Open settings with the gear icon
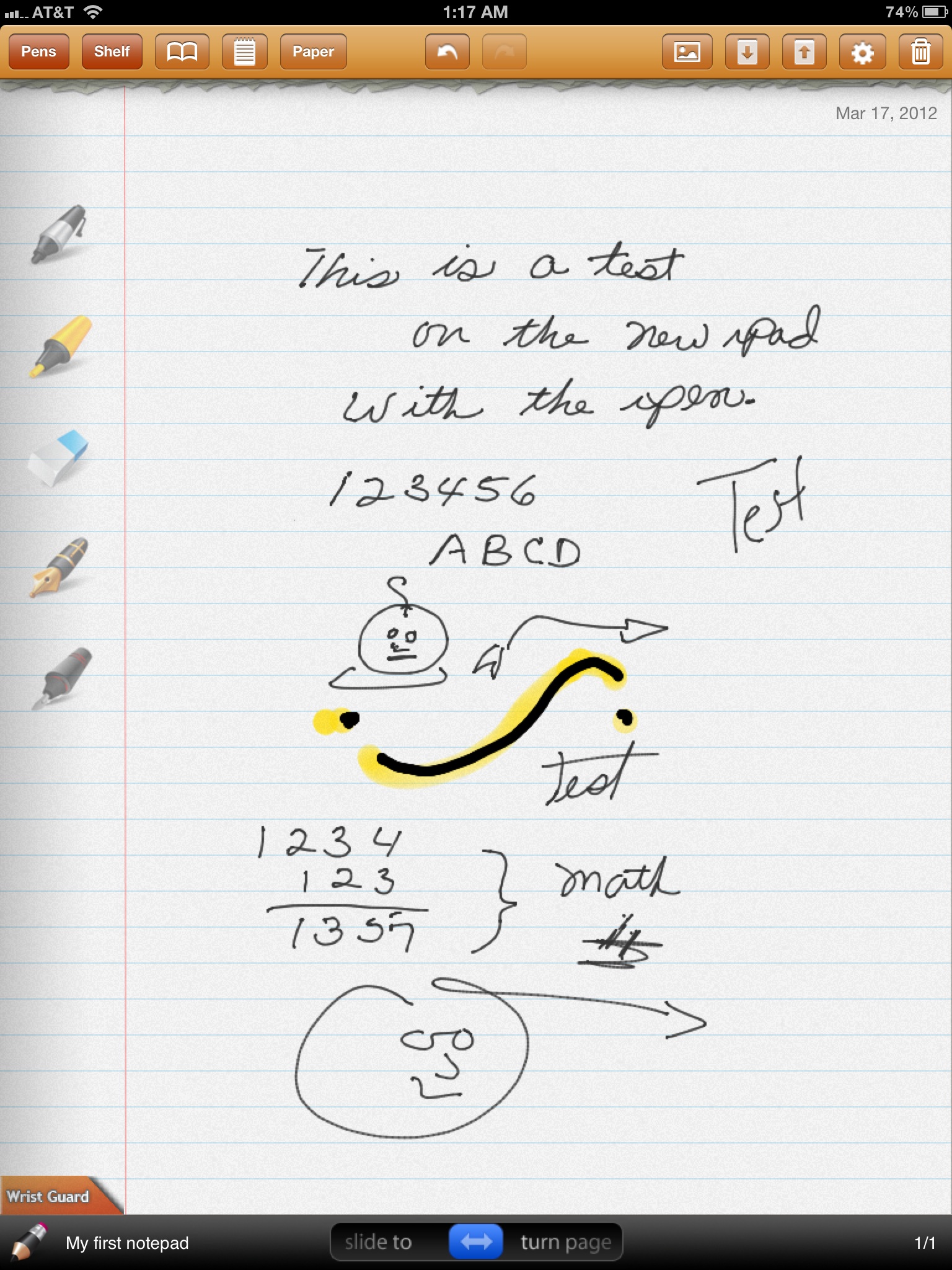Image resolution: width=952 pixels, height=1270 pixels. point(862,51)
